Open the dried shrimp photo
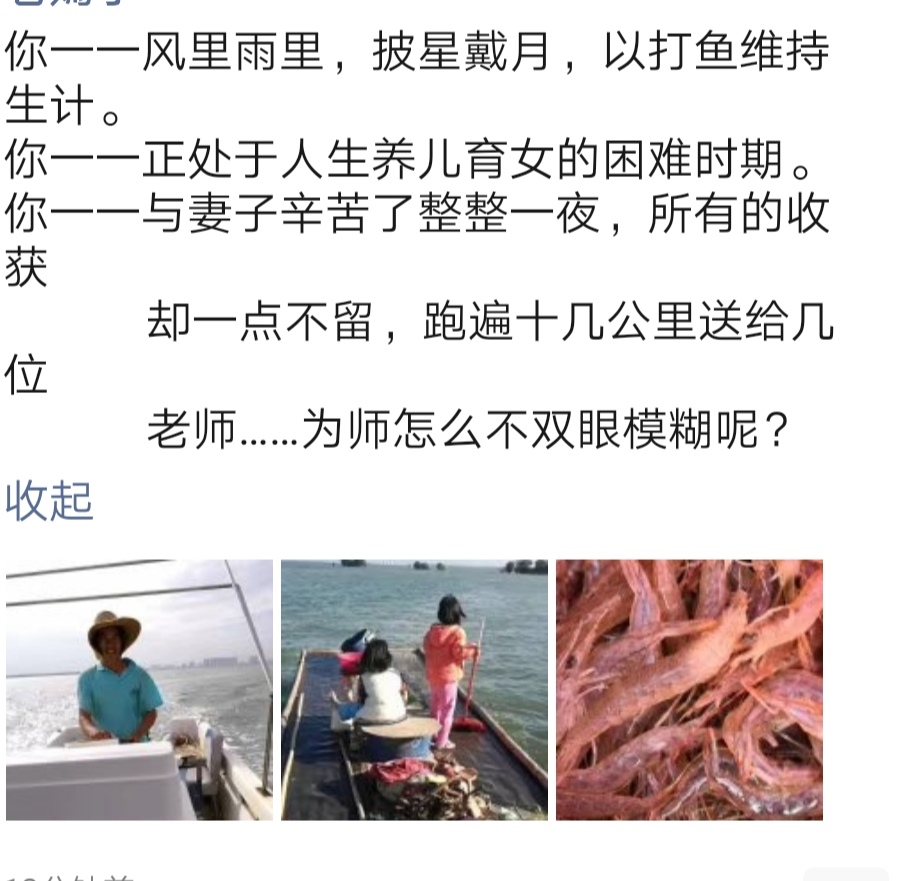The height and width of the screenshot is (881, 920). pos(689,690)
